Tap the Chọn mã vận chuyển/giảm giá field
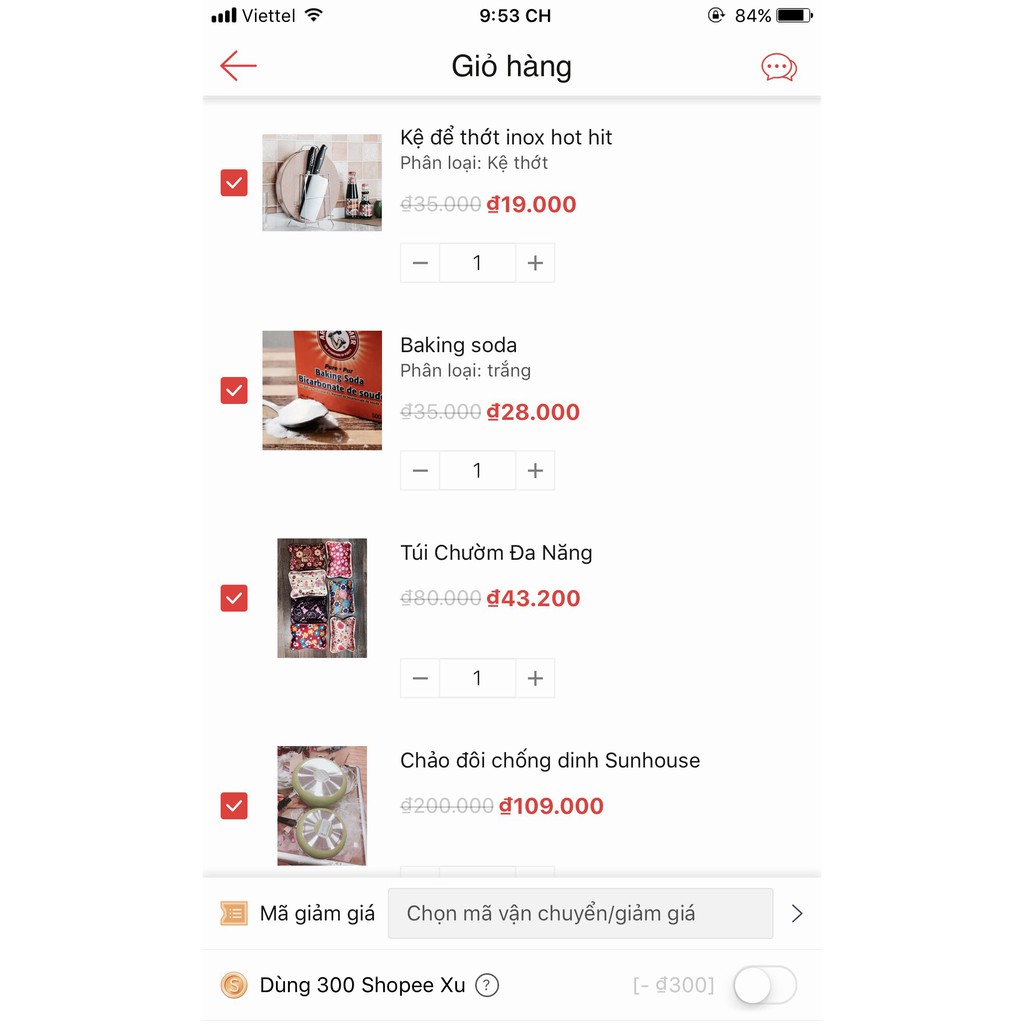The width and height of the screenshot is (1024, 1024). click(x=580, y=913)
